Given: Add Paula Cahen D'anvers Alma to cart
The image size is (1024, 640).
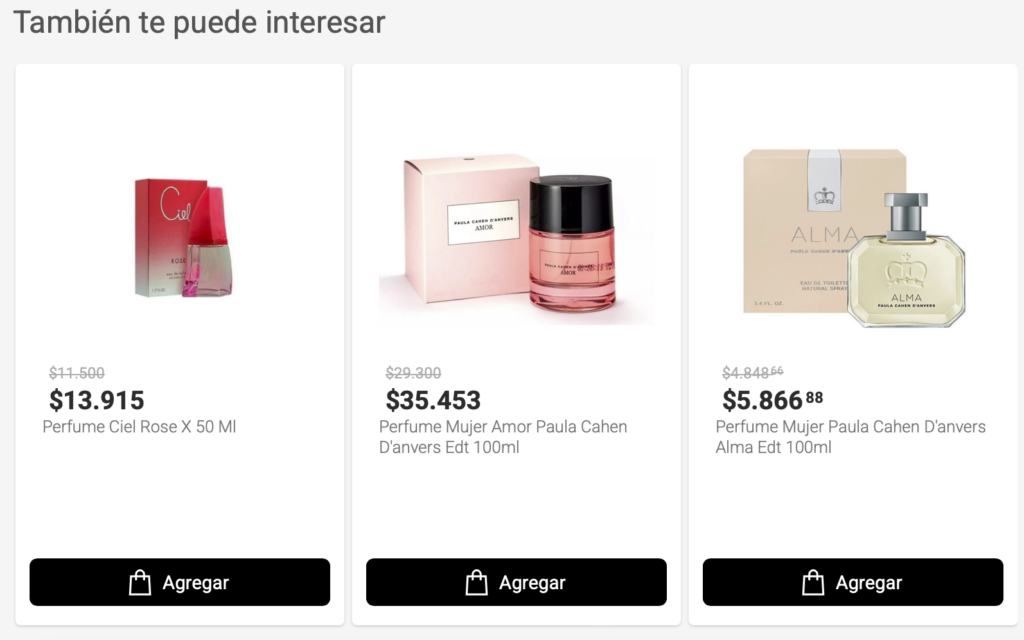Looking at the screenshot, I should pos(853,582).
